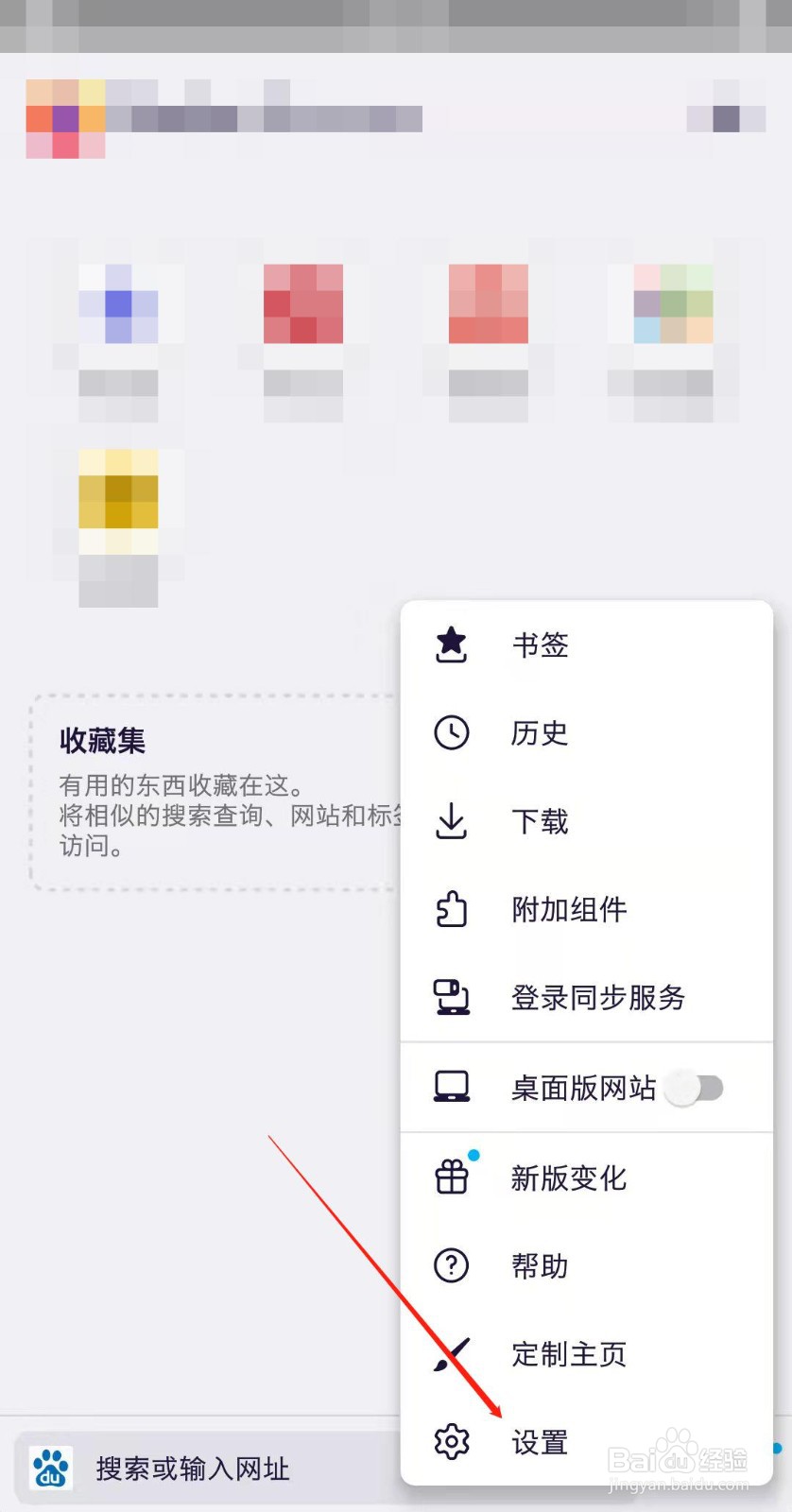792x1512 pixels.
Task: Select the sync devices icon
Action: tap(451, 997)
